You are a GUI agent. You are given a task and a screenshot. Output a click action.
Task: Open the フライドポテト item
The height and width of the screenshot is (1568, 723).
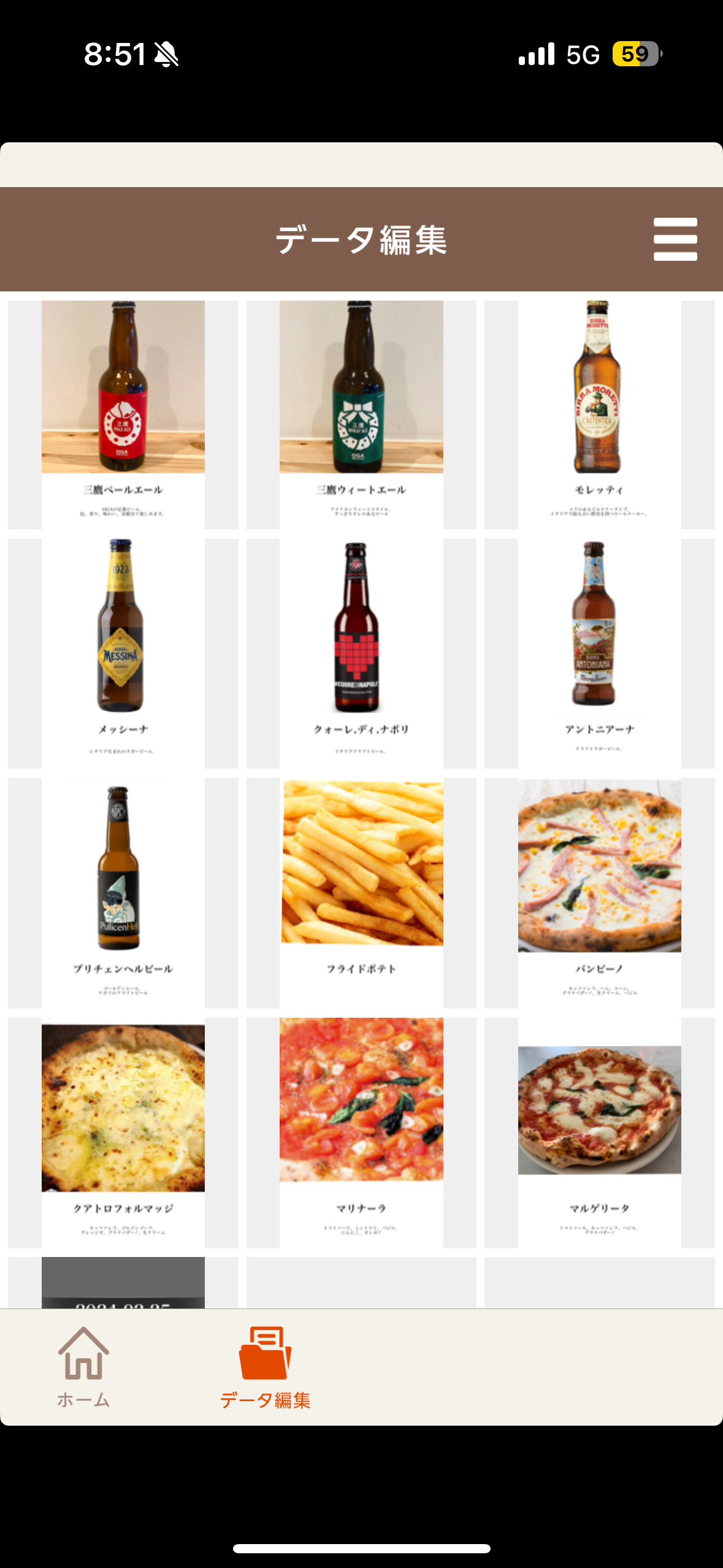coord(361,893)
